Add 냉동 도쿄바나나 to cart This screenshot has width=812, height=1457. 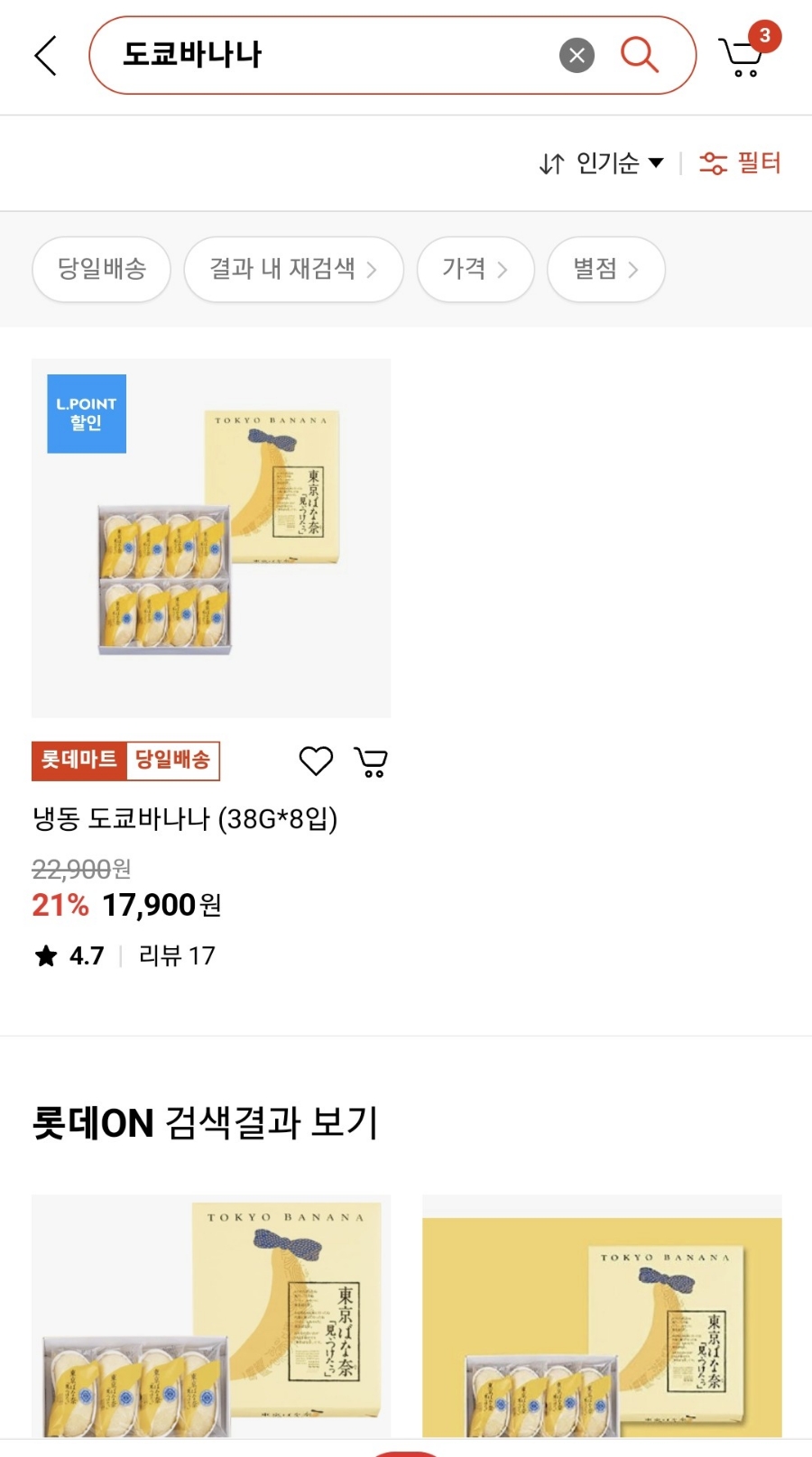(371, 762)
